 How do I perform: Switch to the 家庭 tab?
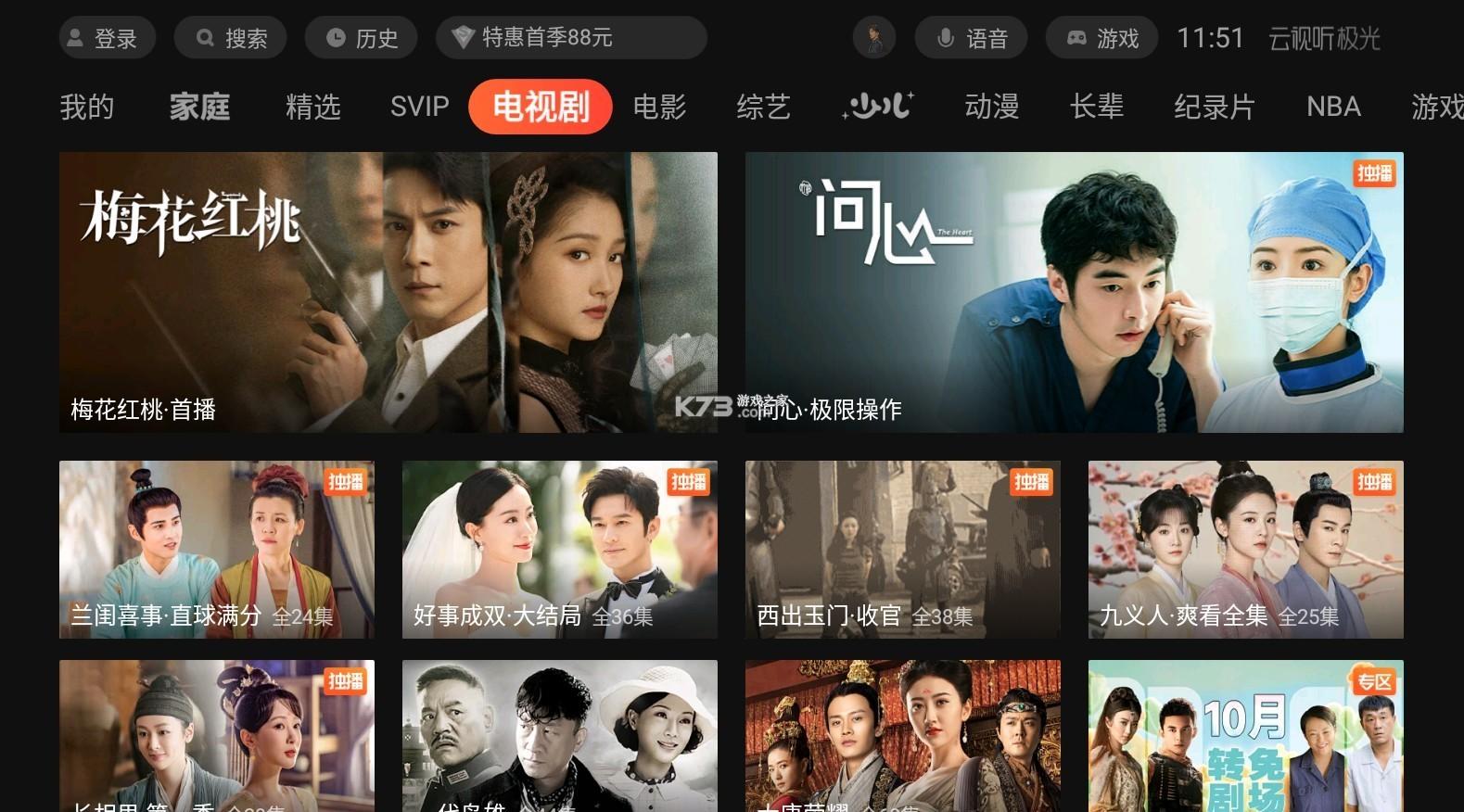click(x=199, y=107)
